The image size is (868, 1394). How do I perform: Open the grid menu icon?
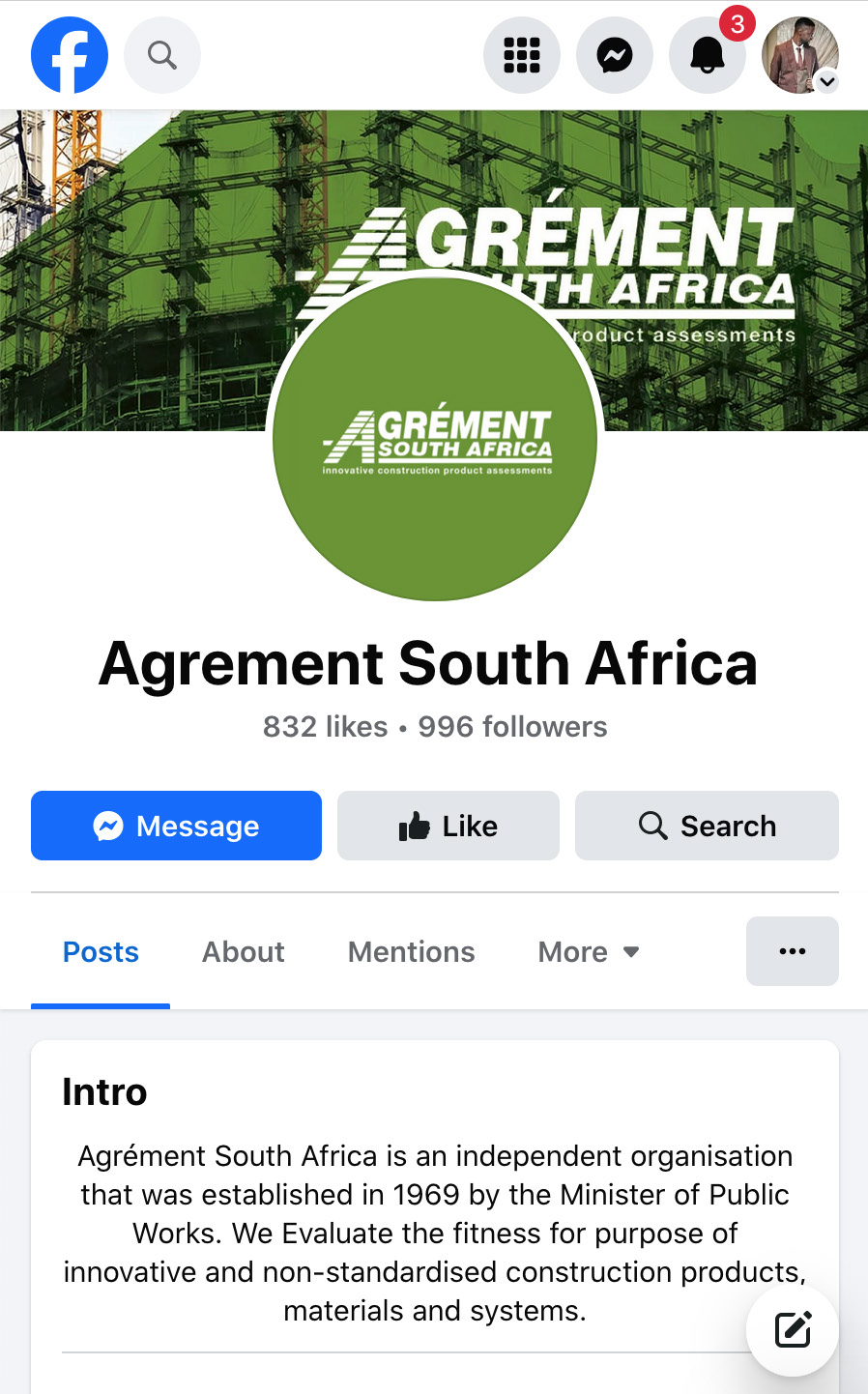click(x=522, y=55)
